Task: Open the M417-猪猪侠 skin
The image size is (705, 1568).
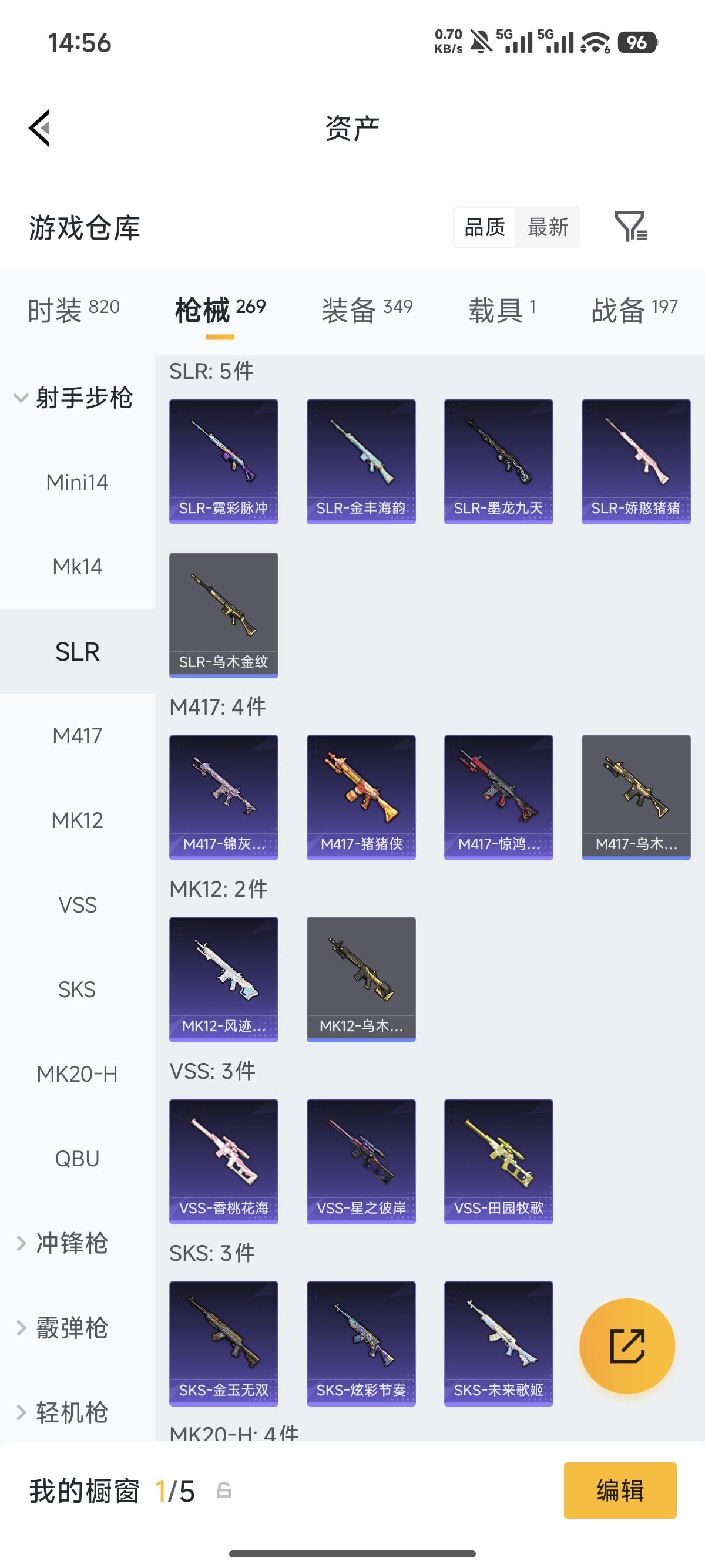Action: tap(361, 798)
